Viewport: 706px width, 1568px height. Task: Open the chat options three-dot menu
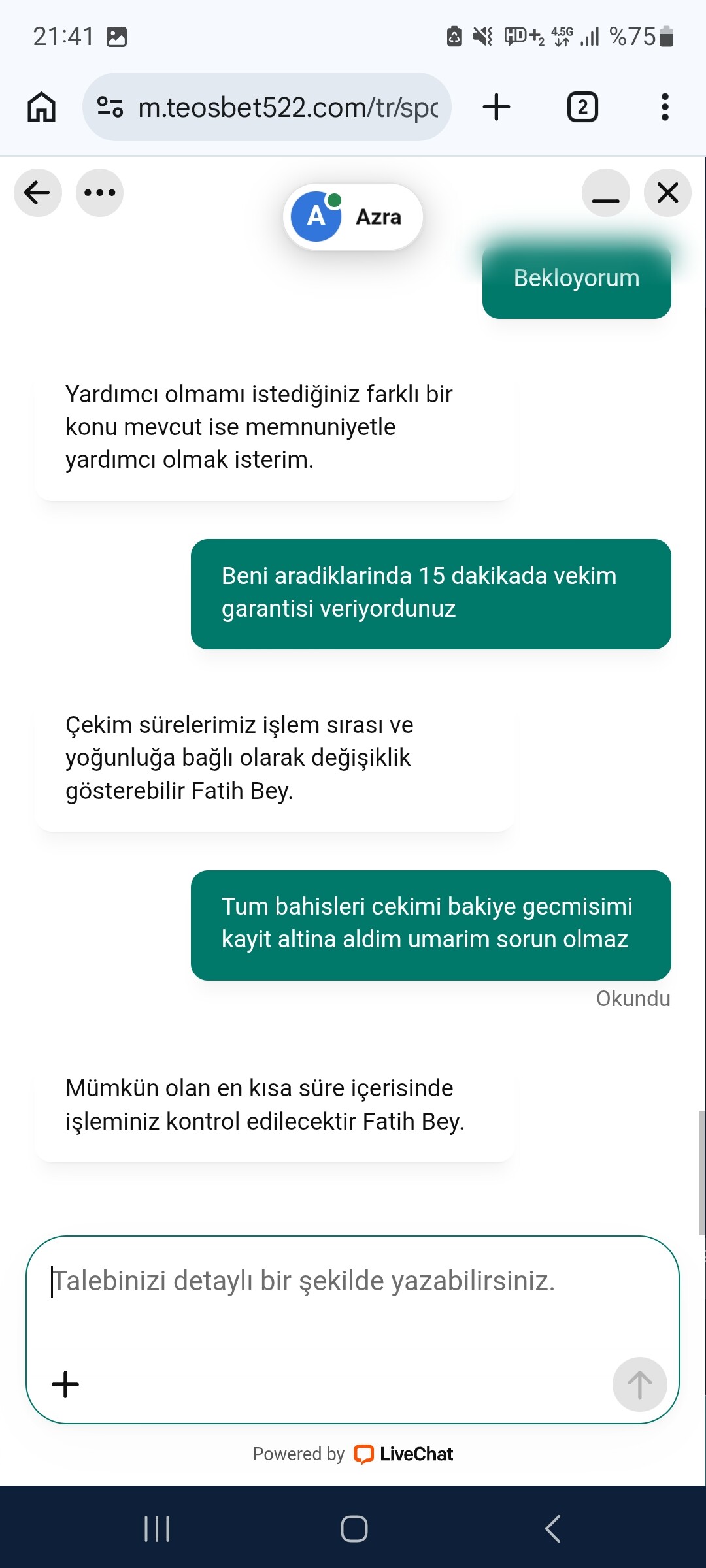[x=99, y=193]
